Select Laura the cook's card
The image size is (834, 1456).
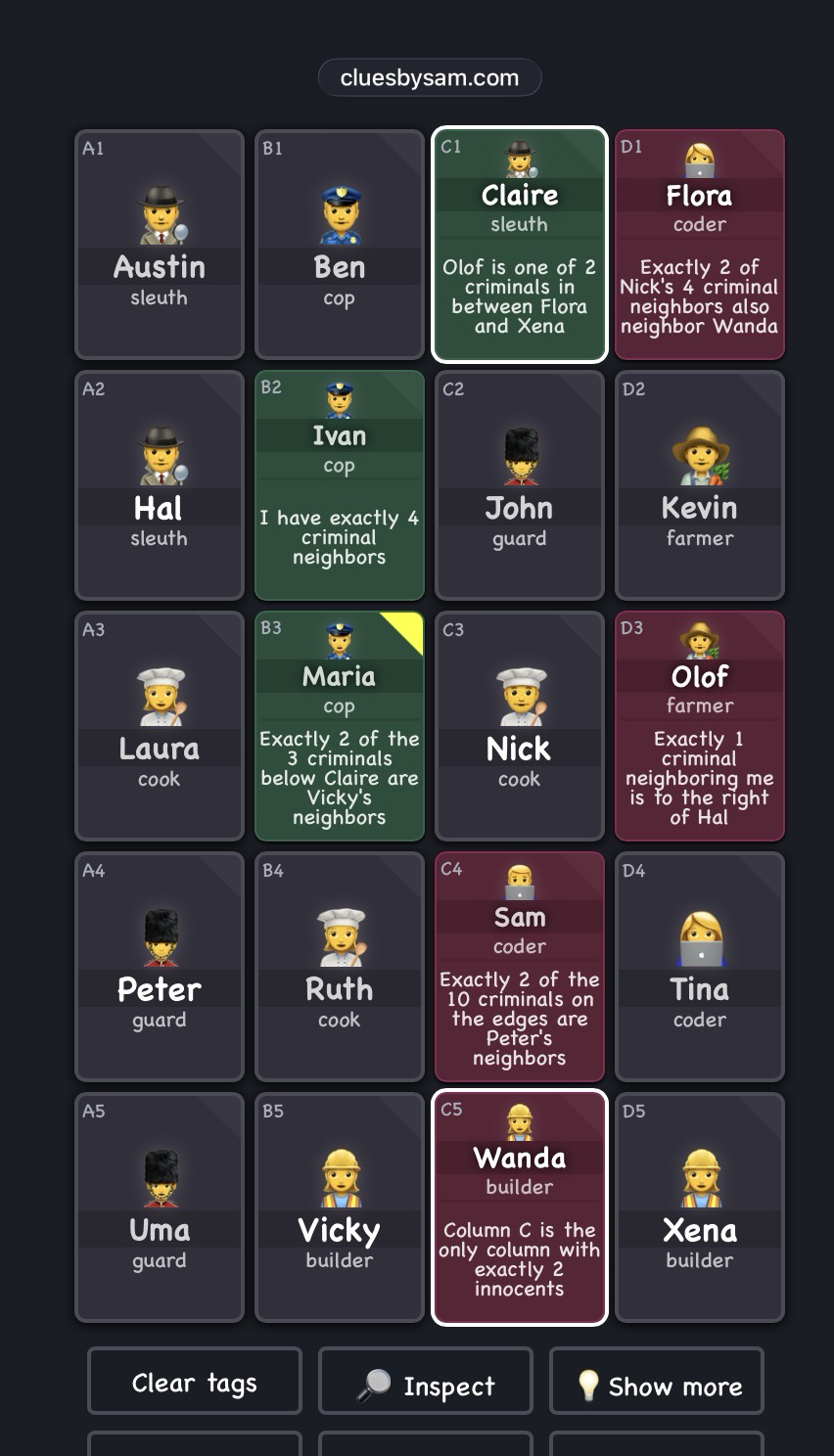pos(160,726)
